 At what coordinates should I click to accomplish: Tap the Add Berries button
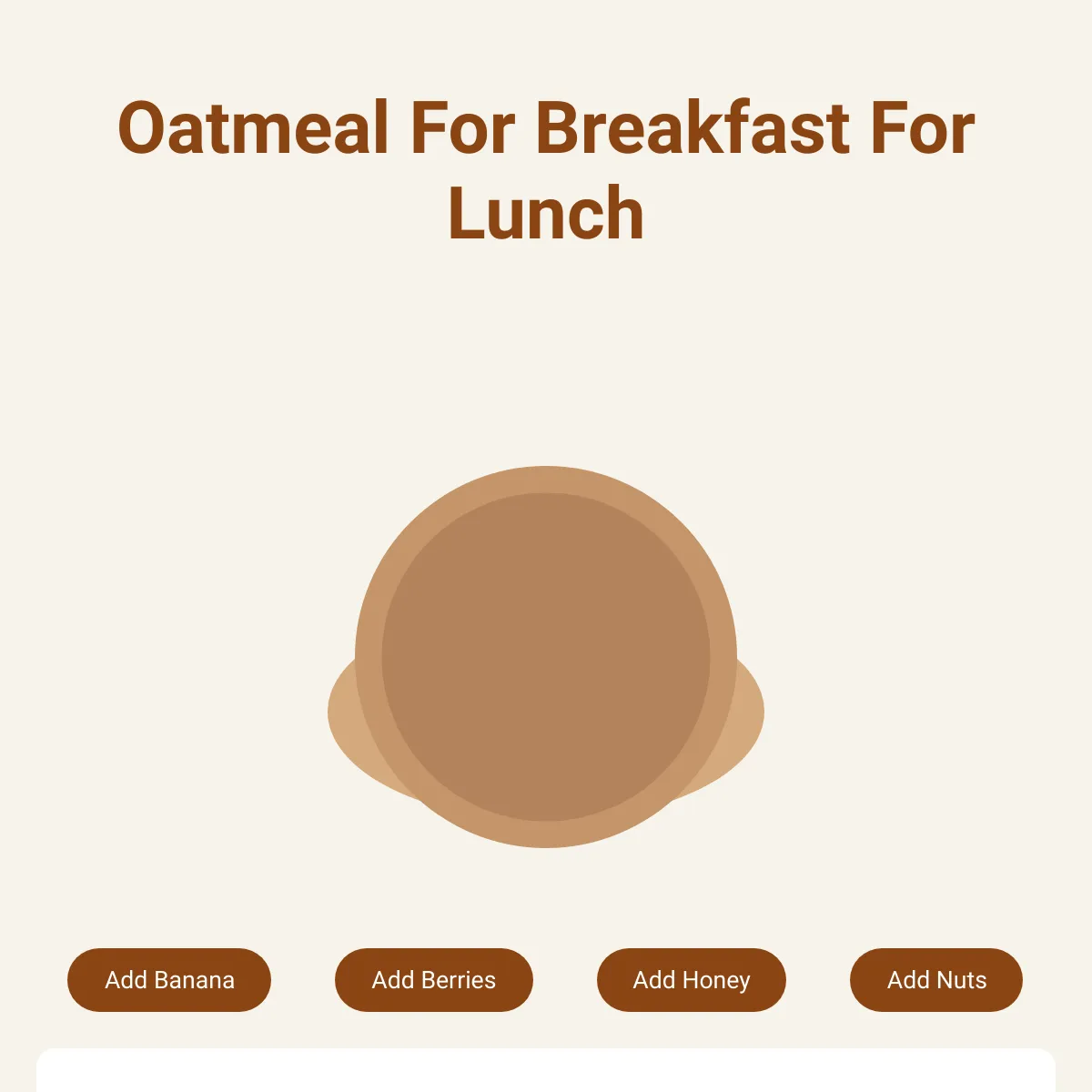tap(434, 980)
